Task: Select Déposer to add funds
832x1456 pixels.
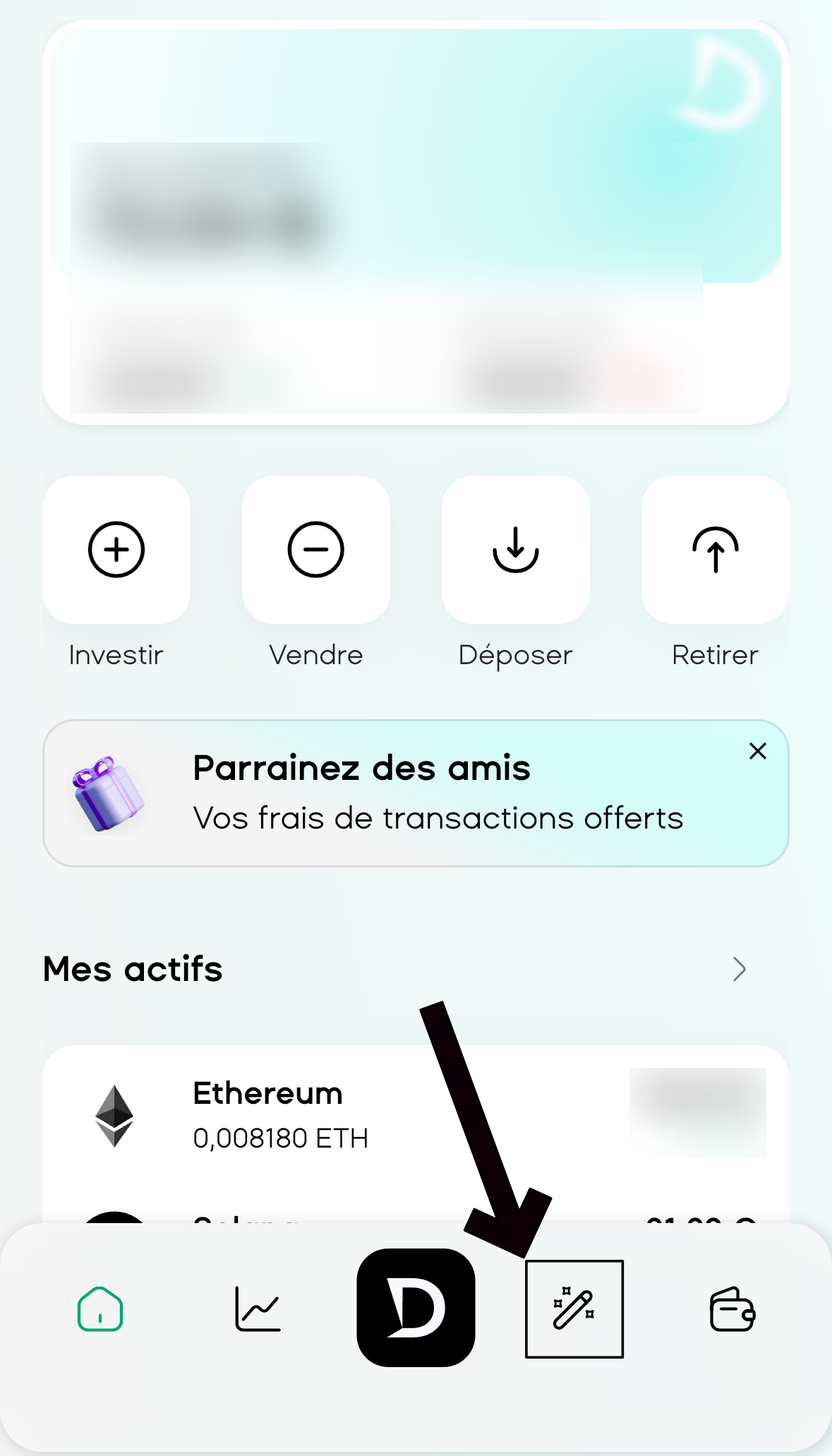Action: pyautogui.click(x=516, y=550)
